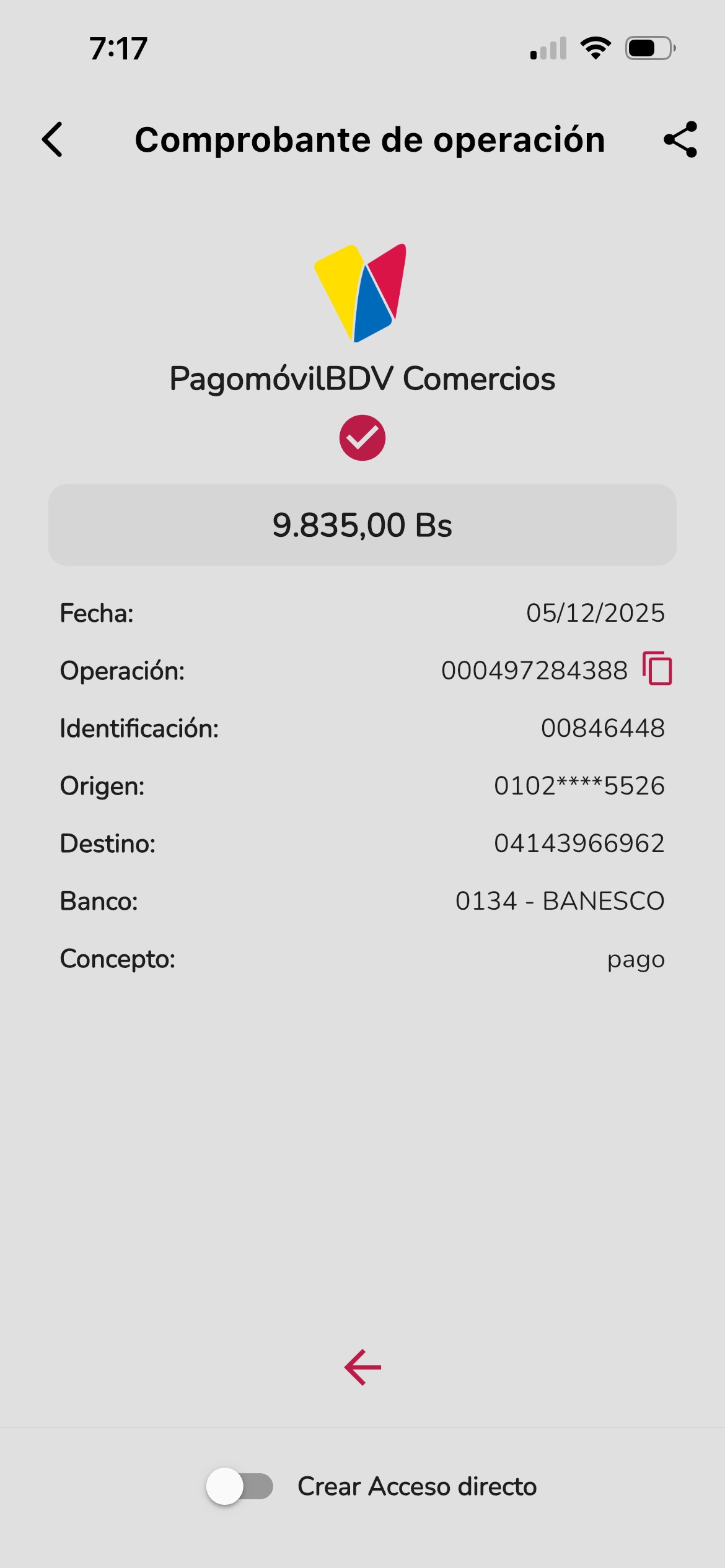725x1568 pixels.
Task: Share this operation receipt
Action: tap(680, 139)
